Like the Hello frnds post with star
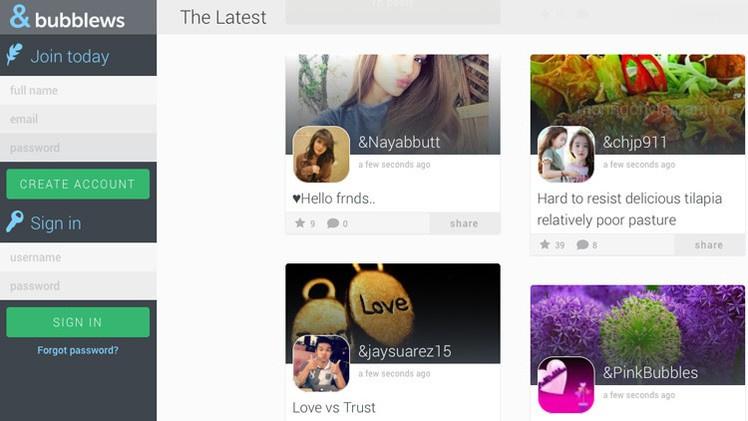This screenshot has height=421, width=748. click(x=300, y=224)
